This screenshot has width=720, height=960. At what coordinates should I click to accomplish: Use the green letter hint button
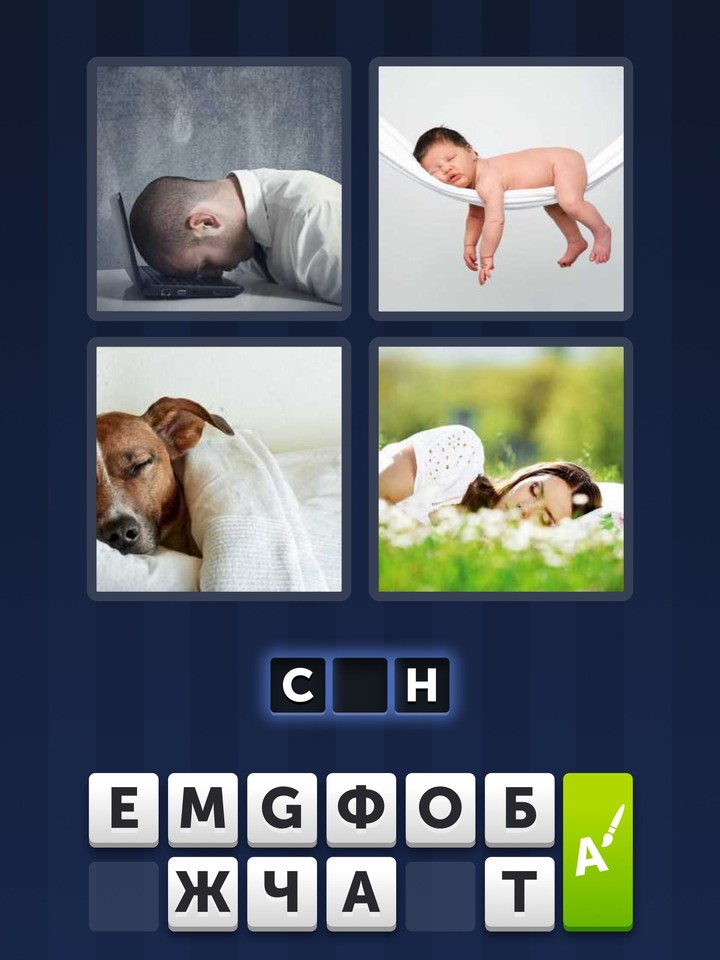pos(598,852)
